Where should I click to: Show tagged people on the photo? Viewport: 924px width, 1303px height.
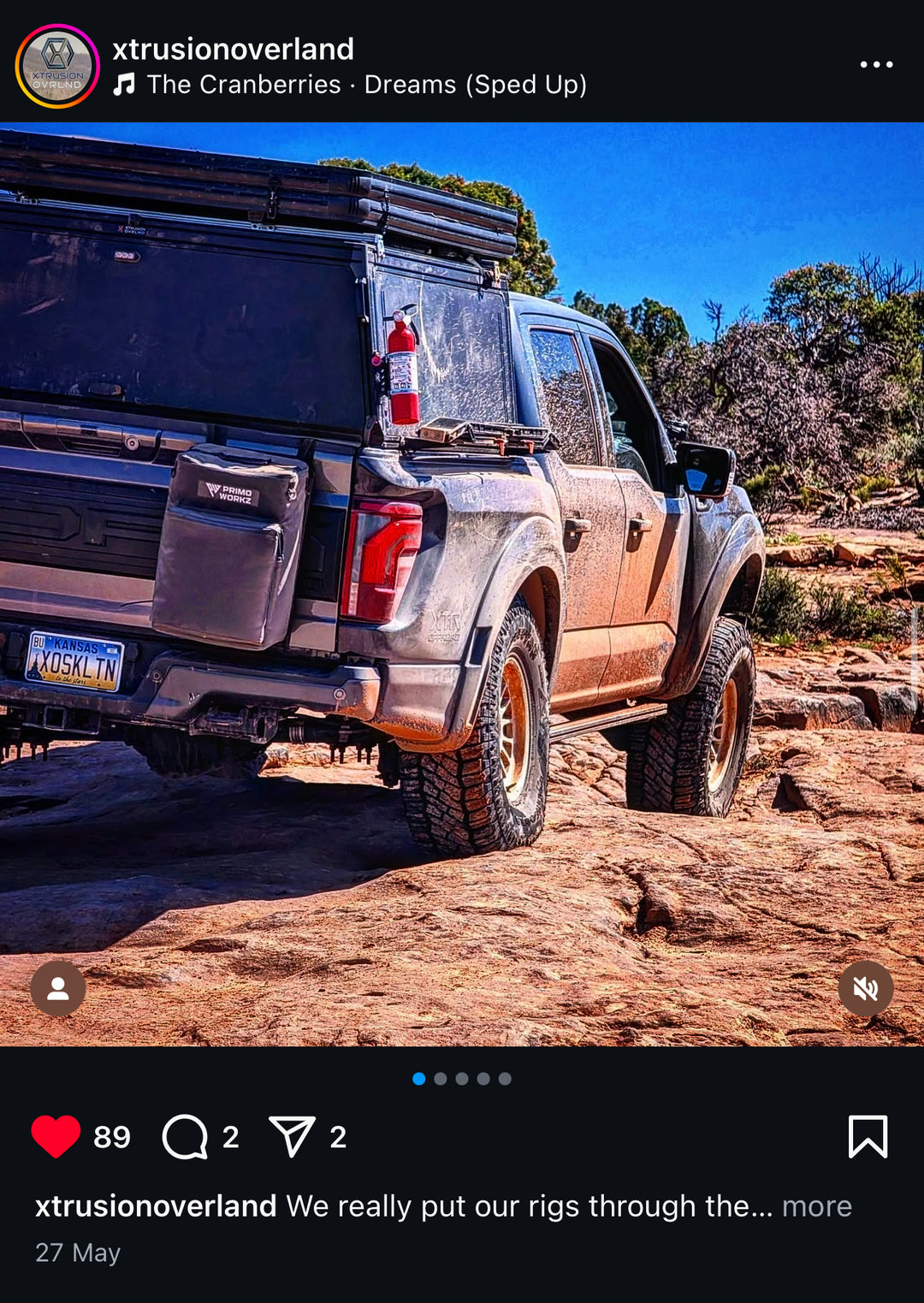pyautogui.click(x=58, y=989)
